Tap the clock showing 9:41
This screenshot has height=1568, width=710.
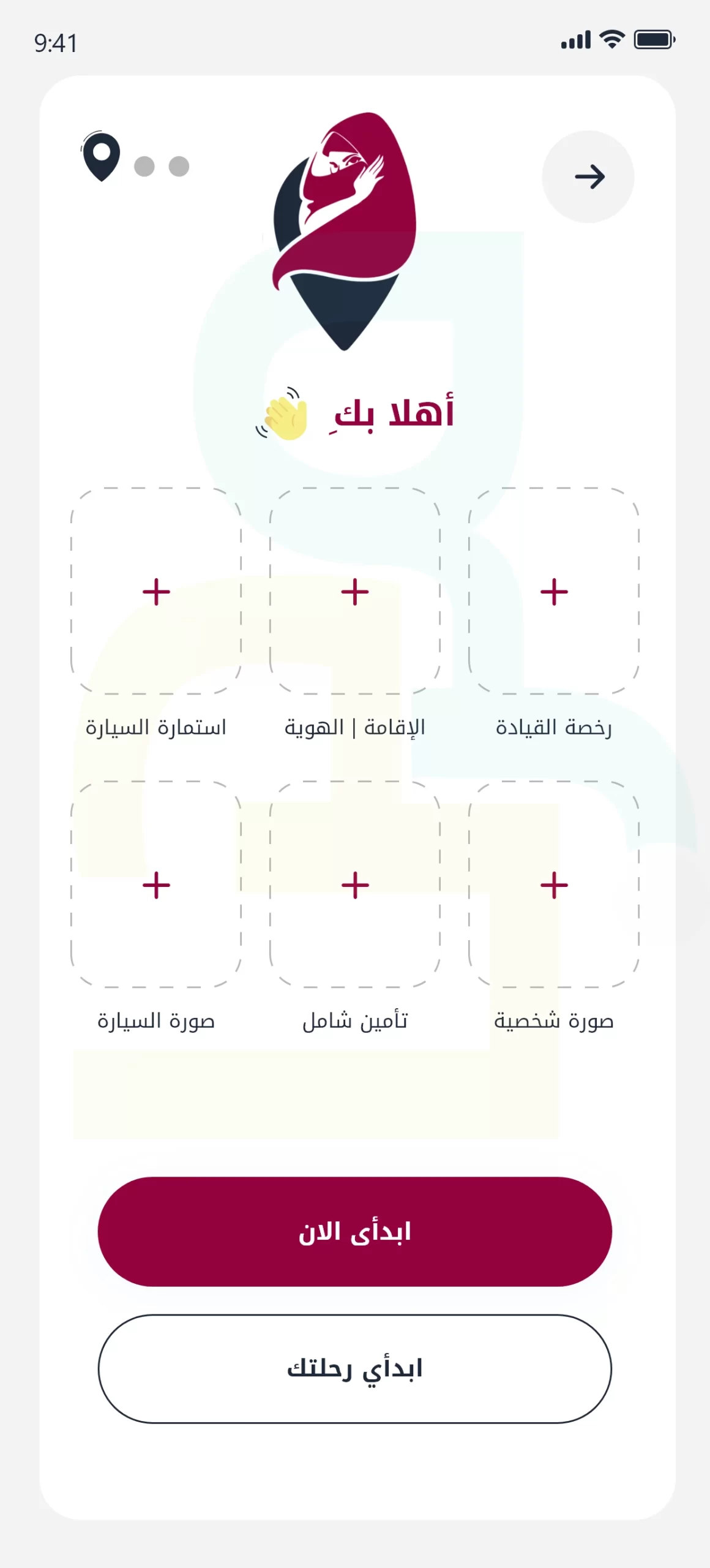pos(54,43)
